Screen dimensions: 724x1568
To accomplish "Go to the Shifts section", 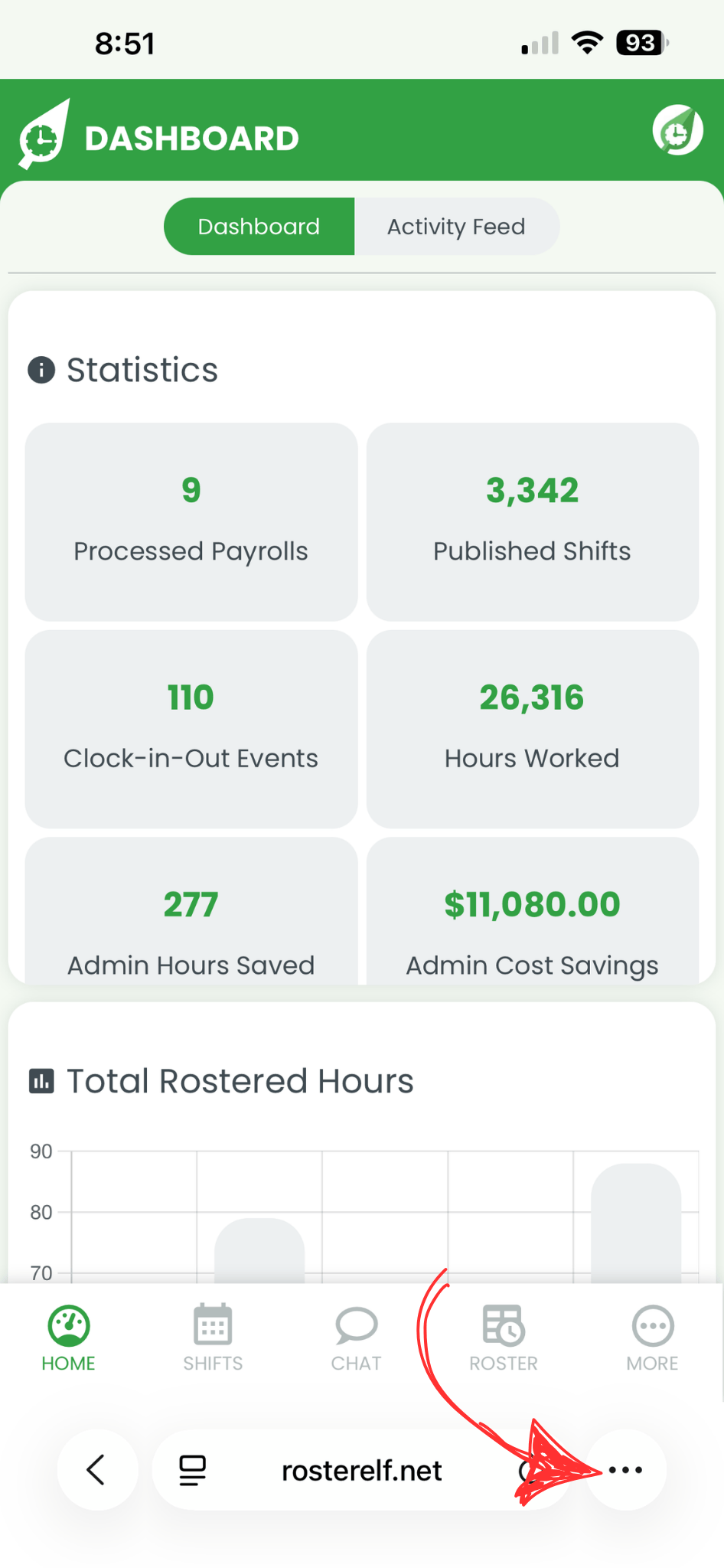I will pos(213,1337).
